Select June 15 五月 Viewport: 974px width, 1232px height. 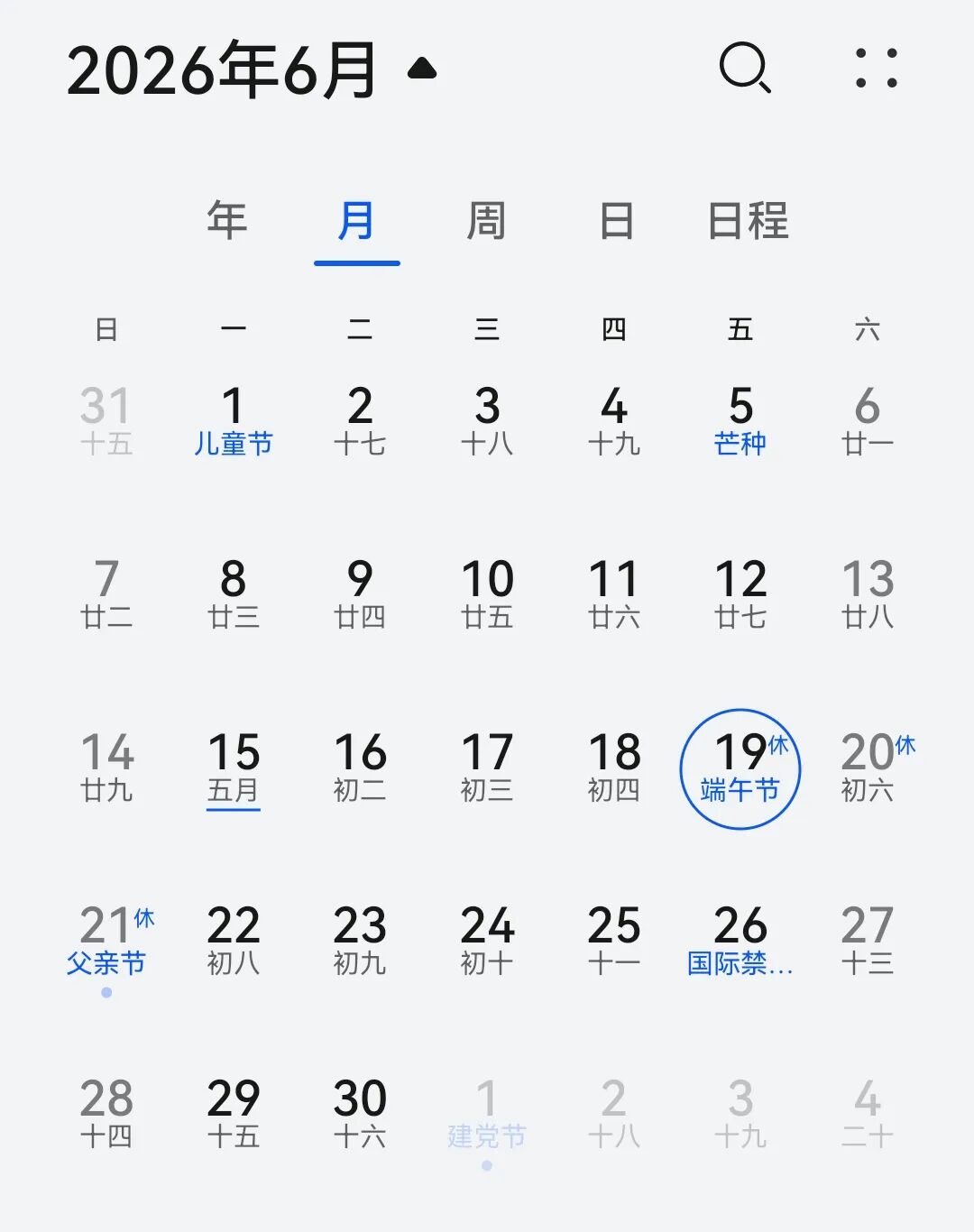[x=233, y=768]
